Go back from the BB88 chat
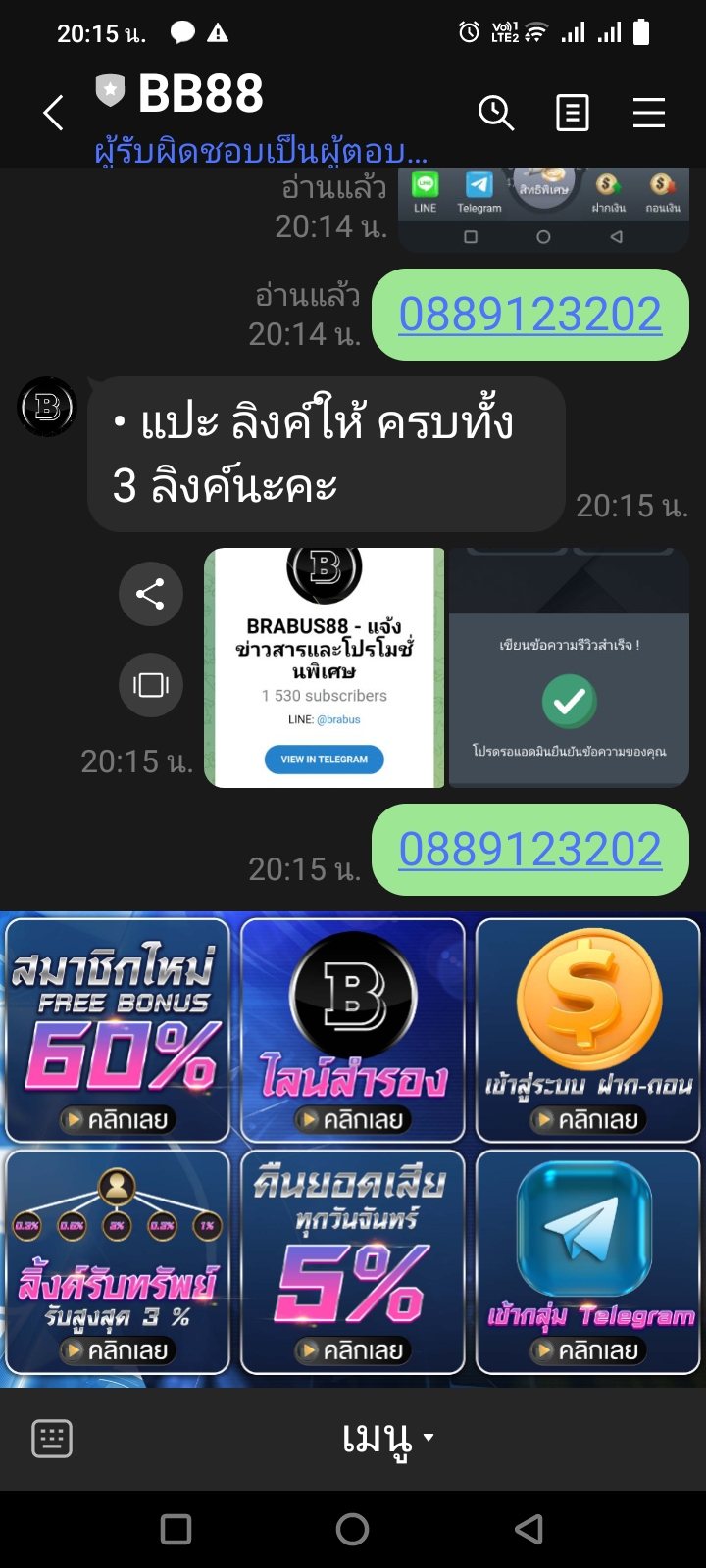Screen dimensions: 706x1568 54,114
